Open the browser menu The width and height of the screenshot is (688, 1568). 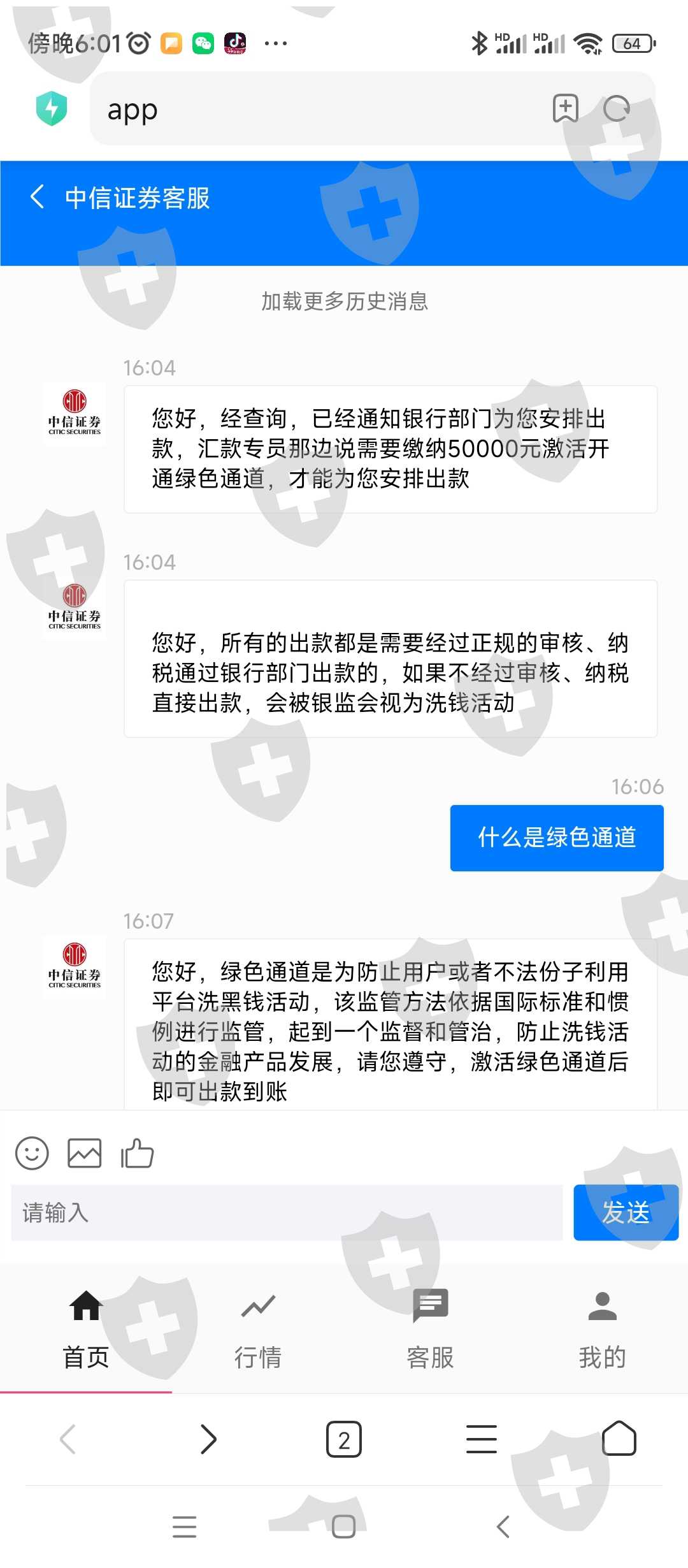(482, 1439)
